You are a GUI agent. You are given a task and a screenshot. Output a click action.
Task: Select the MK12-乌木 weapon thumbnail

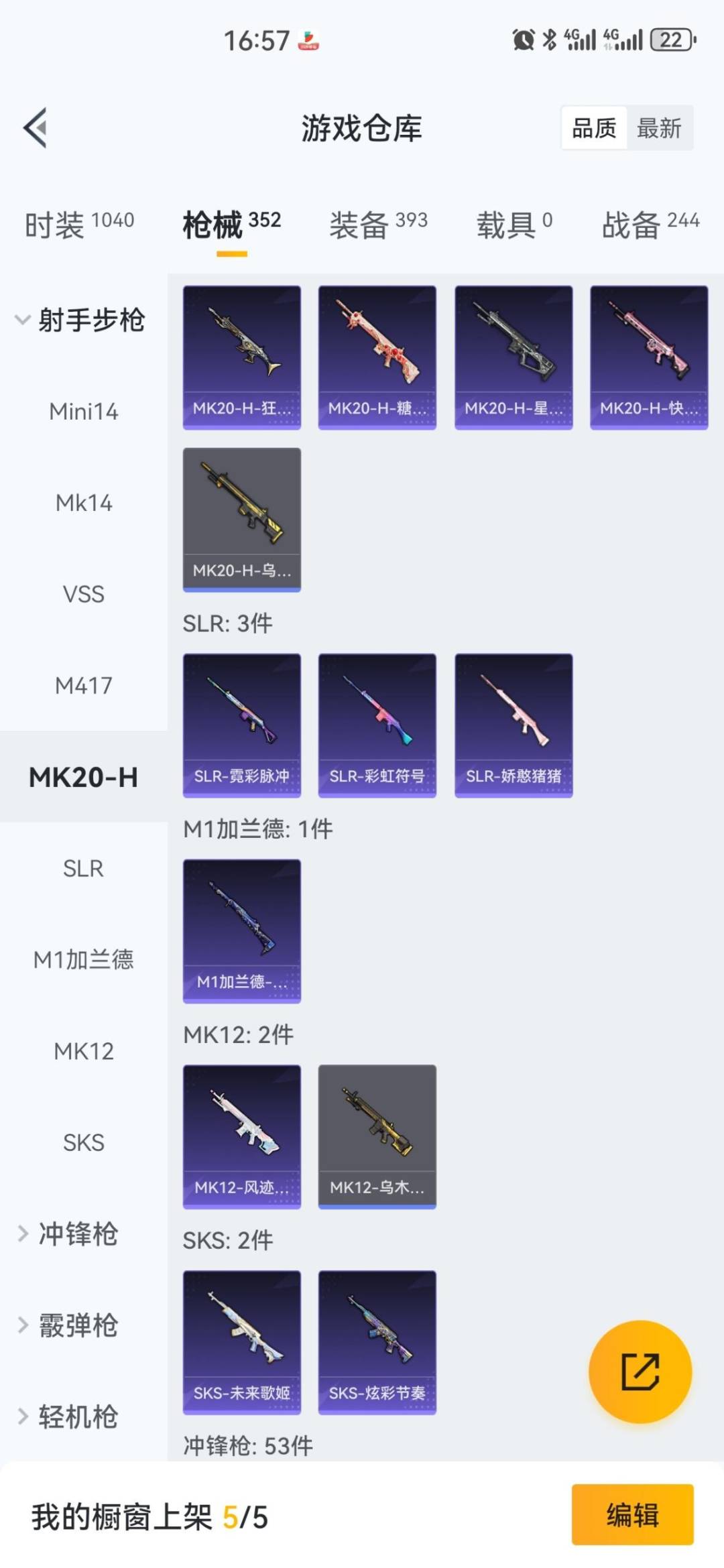pyautogui.click(x=377, y=1133)
